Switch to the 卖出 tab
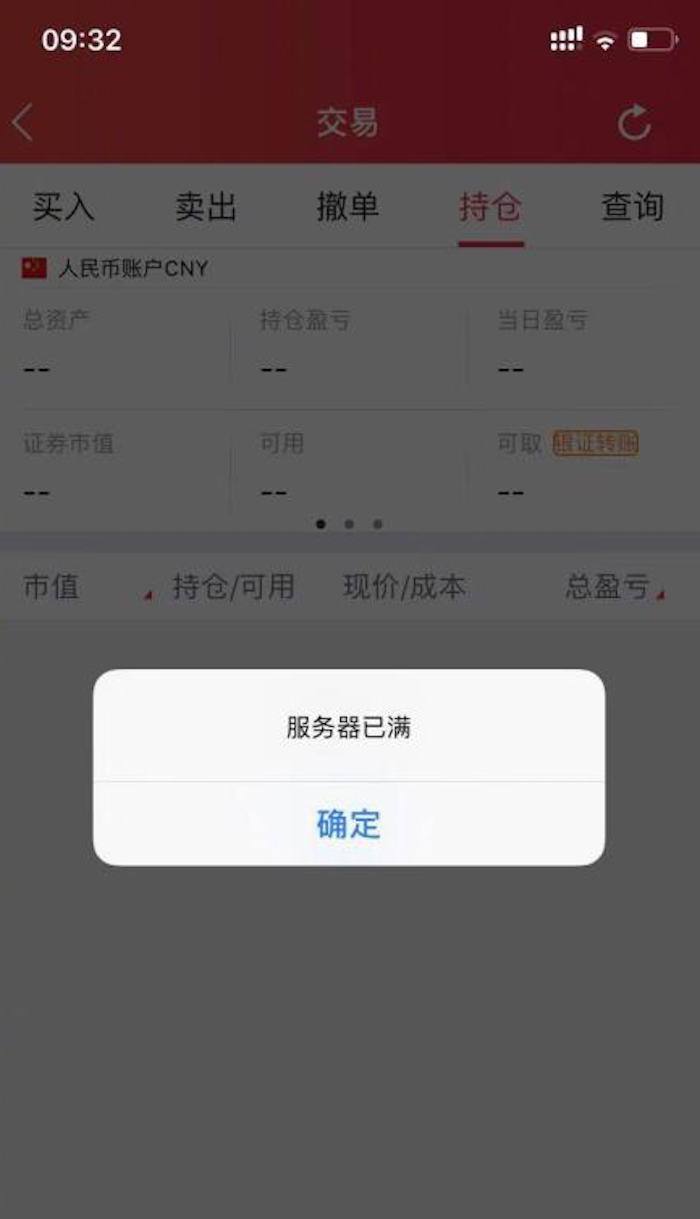The image size is (700, 1219). (206, 207)
